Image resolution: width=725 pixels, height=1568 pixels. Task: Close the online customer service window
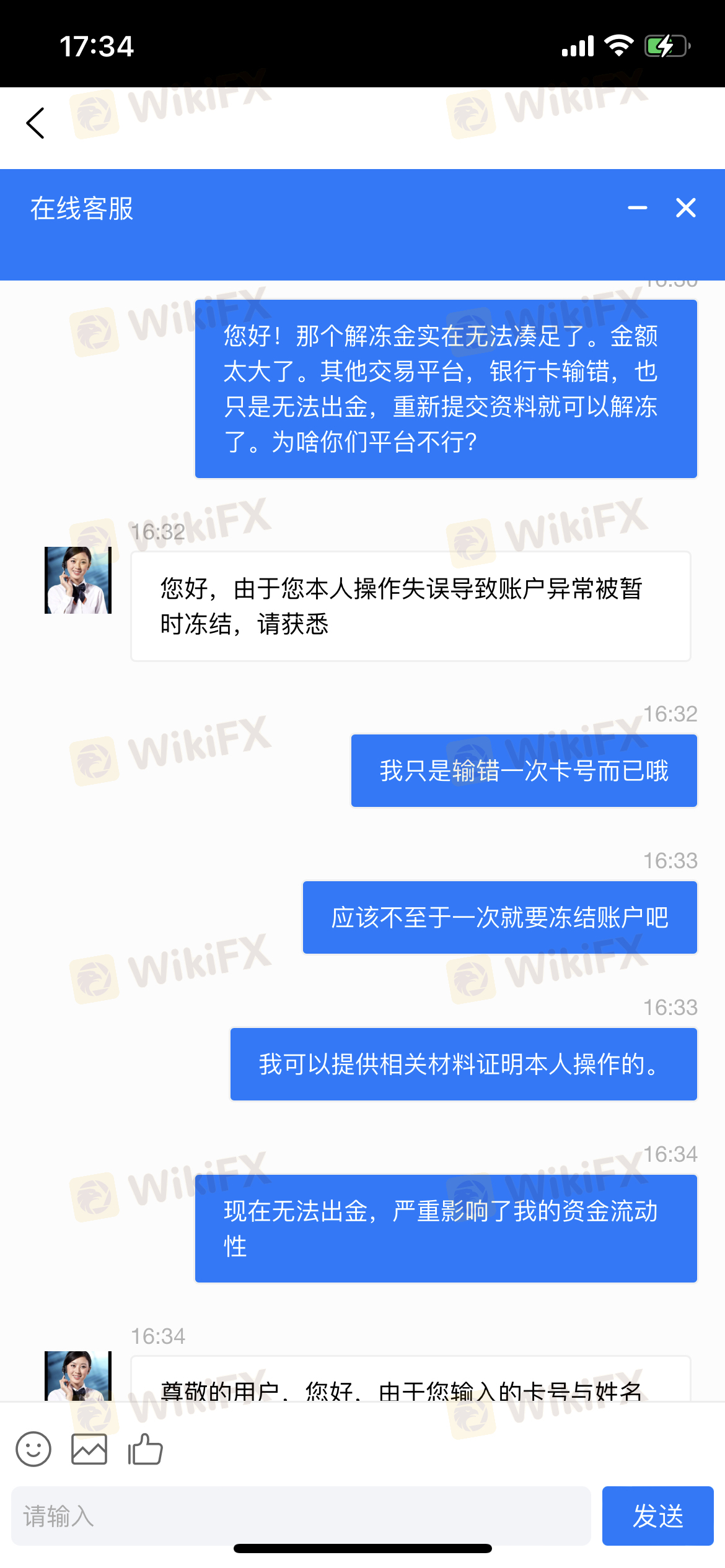point(685,208)
